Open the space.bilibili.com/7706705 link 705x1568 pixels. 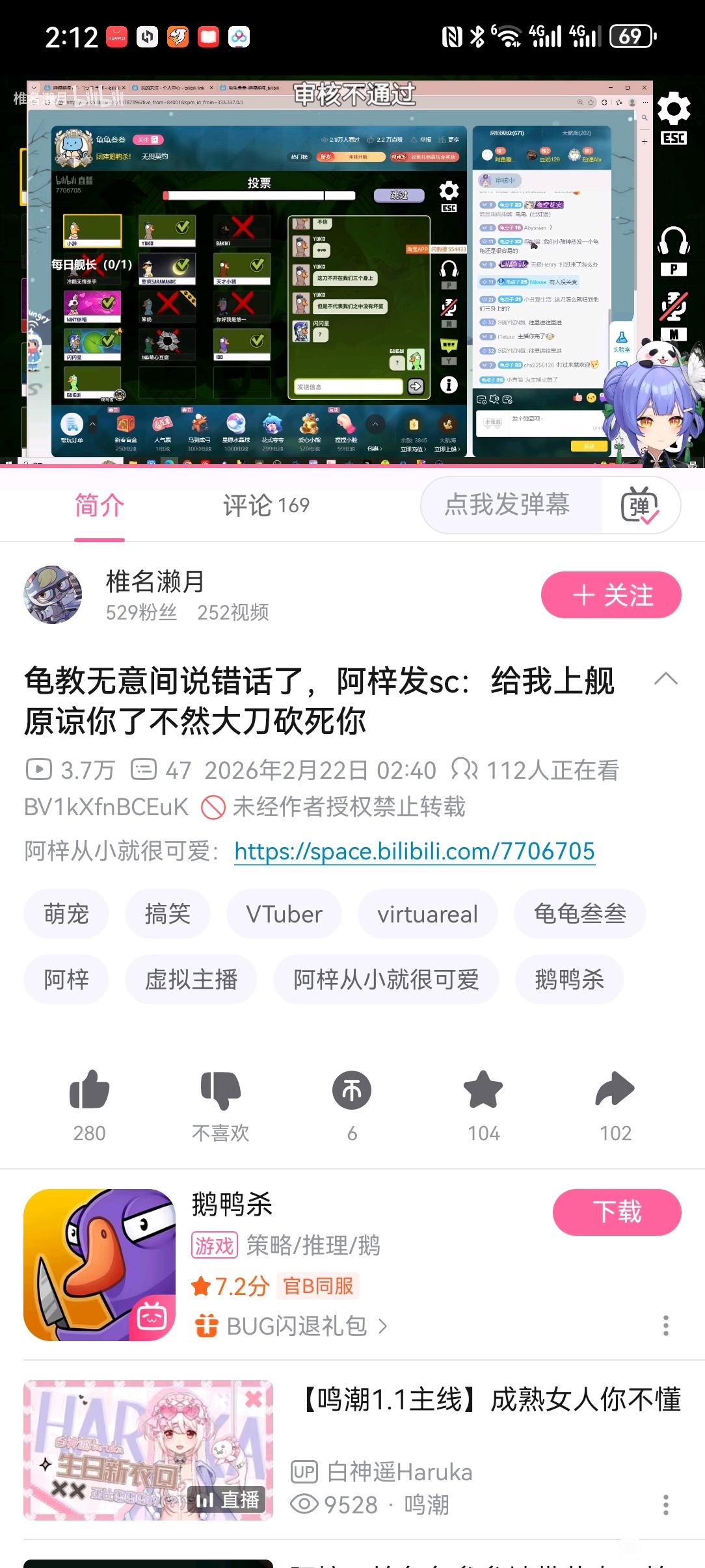(415, 851)
